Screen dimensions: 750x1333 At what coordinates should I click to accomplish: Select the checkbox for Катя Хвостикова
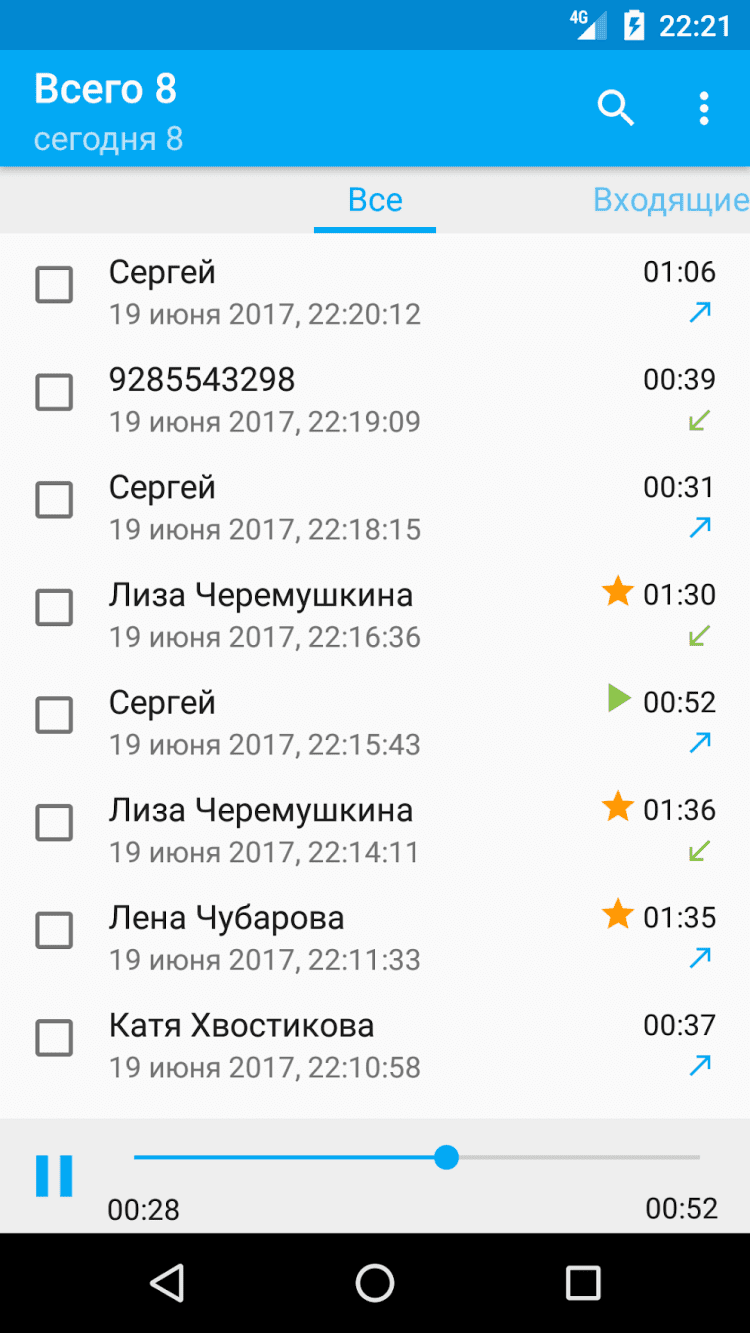54,1039
